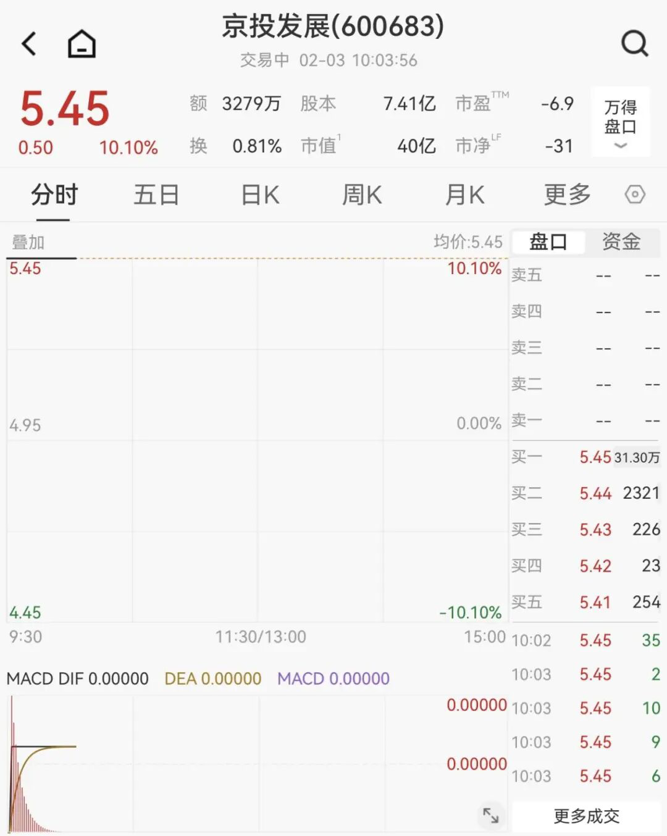Viewport: 667px width, 836px height.
Task: Switch to the 五日 chart tab
Action: pyautogui.click(x=156, y=195)
